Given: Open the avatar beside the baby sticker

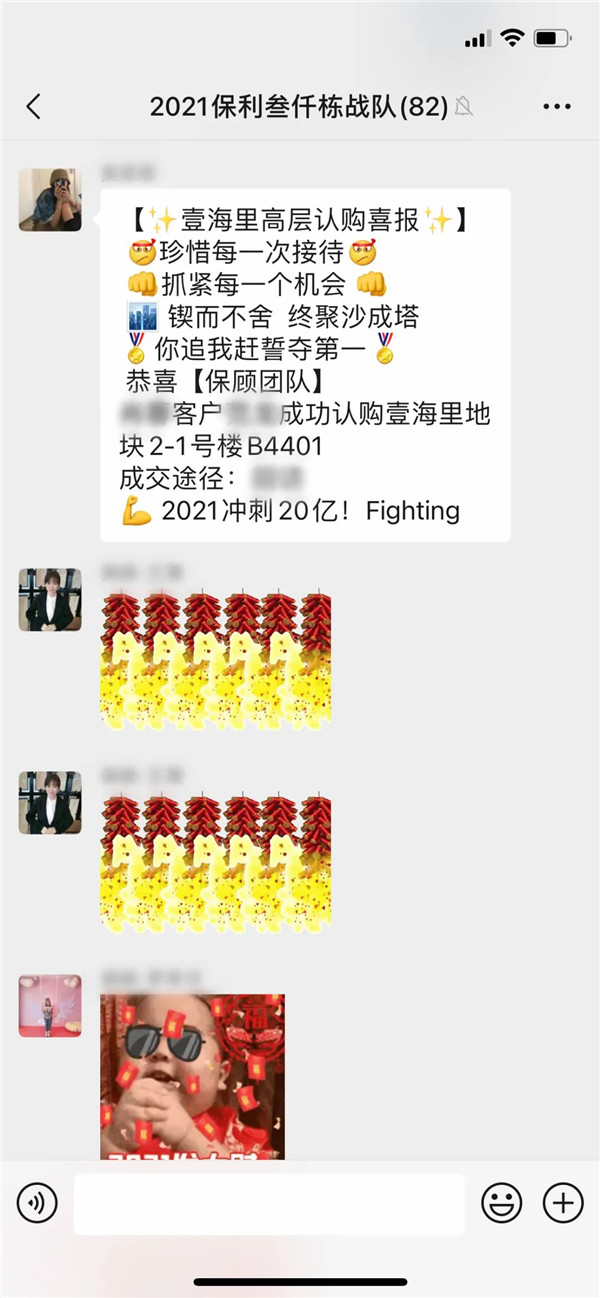Looking at the screenshot, I should [50, 1005].
